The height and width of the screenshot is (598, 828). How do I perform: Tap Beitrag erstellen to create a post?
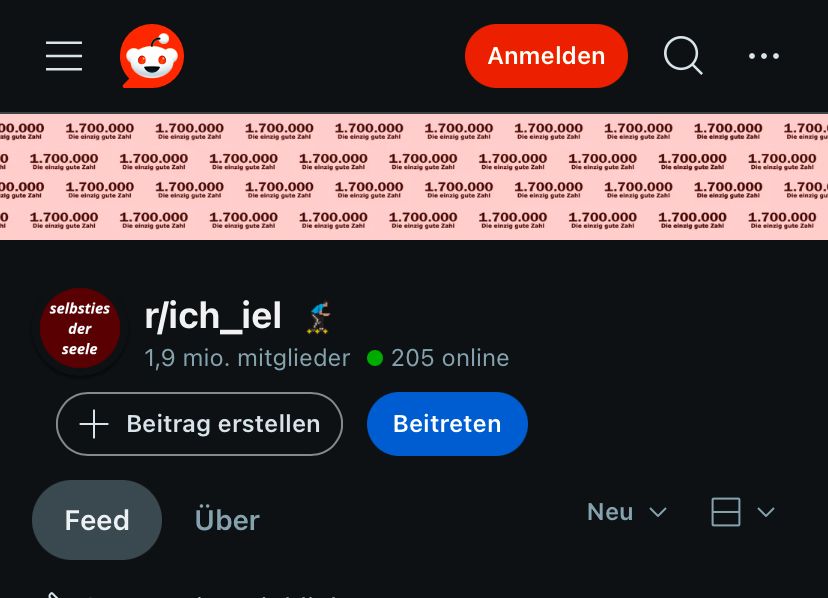click(x=199, y=424)
